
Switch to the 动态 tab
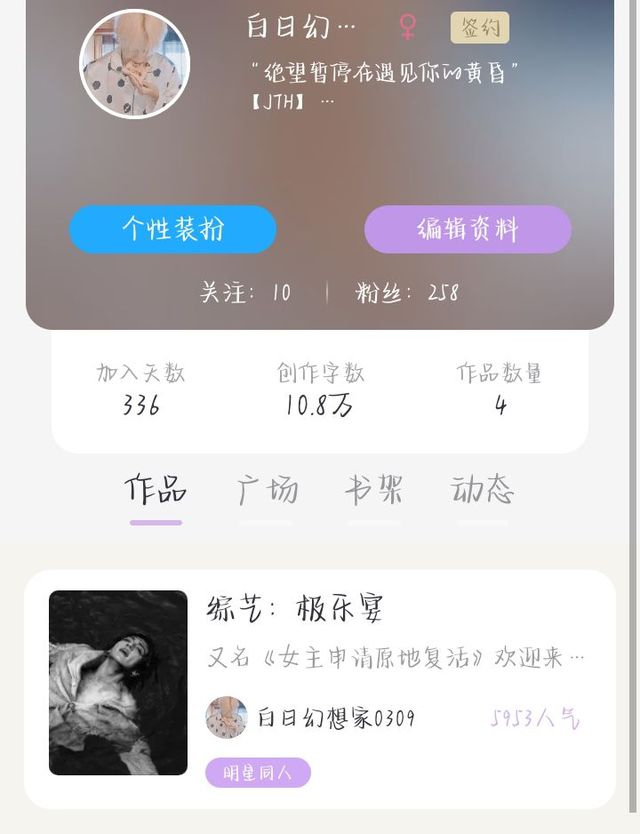(x=481, y=491)
